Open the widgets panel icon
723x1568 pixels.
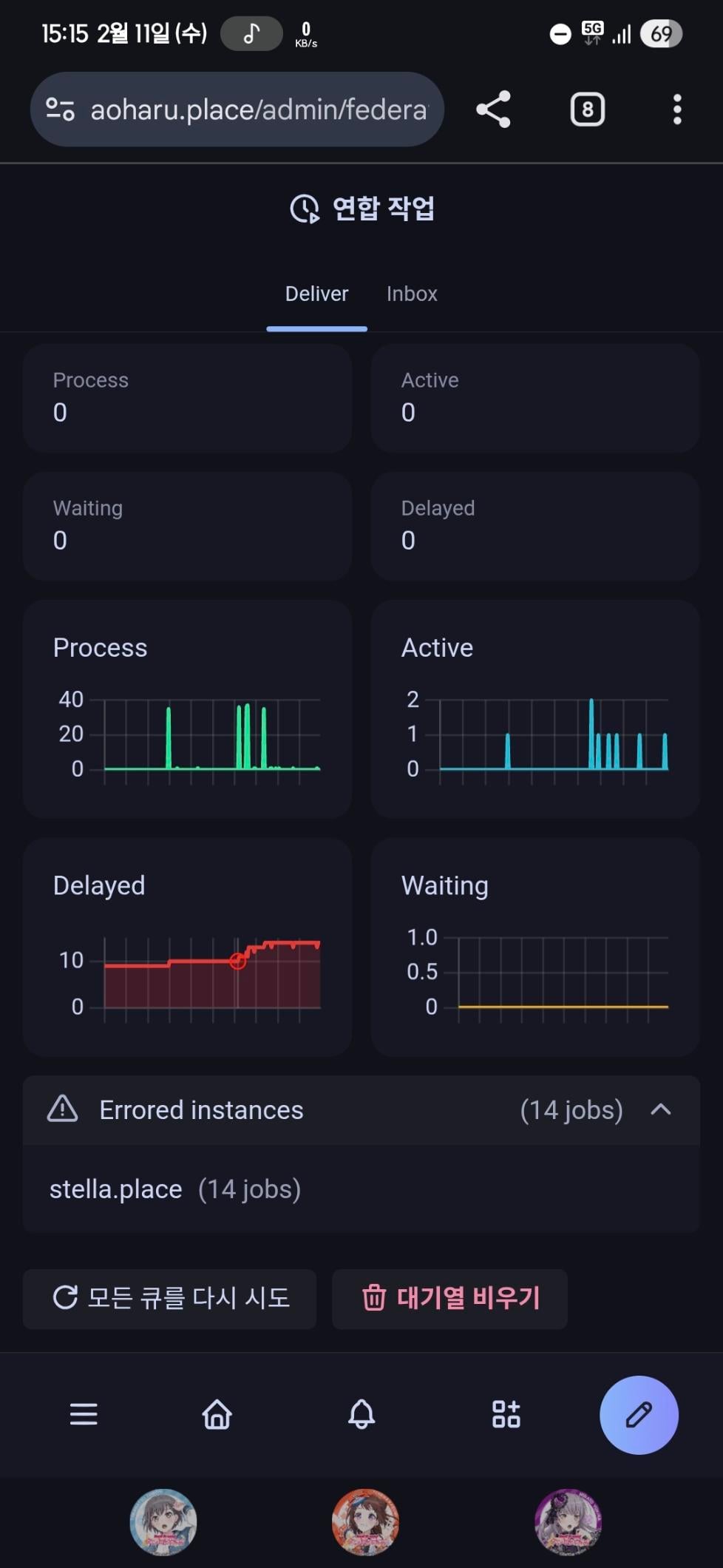(x=506, y=1414)
